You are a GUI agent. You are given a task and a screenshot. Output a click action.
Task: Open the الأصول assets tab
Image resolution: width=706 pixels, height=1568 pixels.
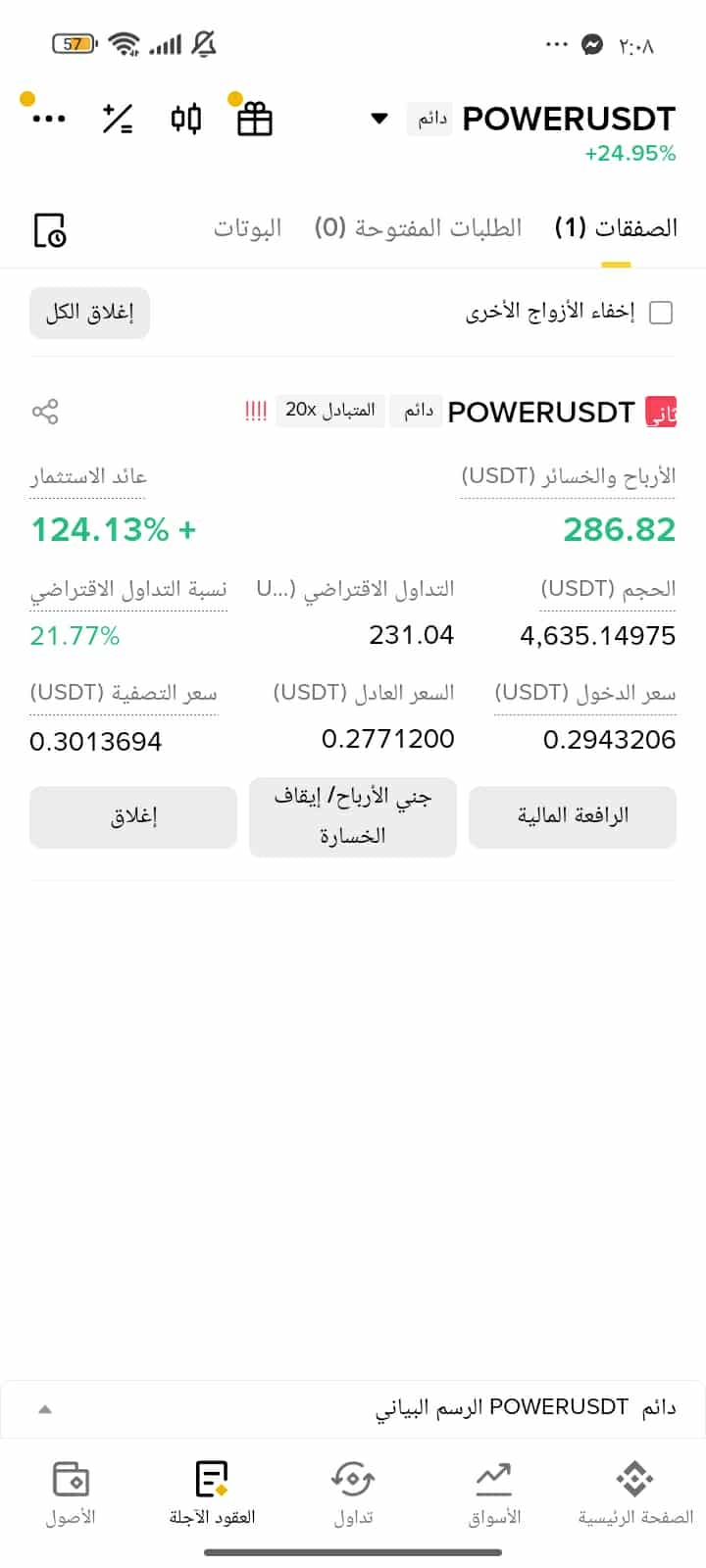[x=71, y=1494]
